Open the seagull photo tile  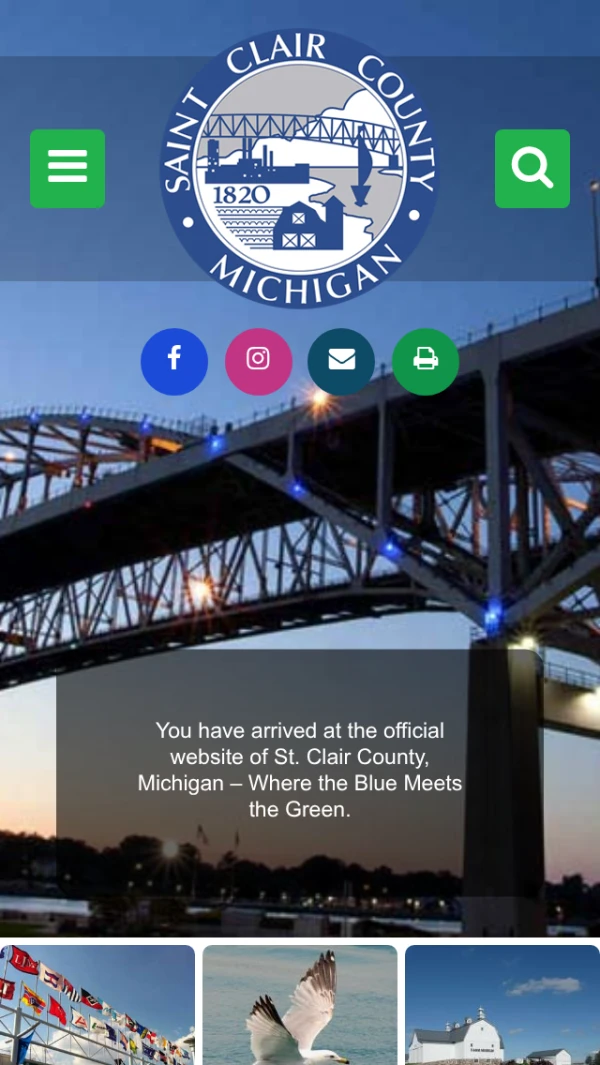click(300, 1005)
